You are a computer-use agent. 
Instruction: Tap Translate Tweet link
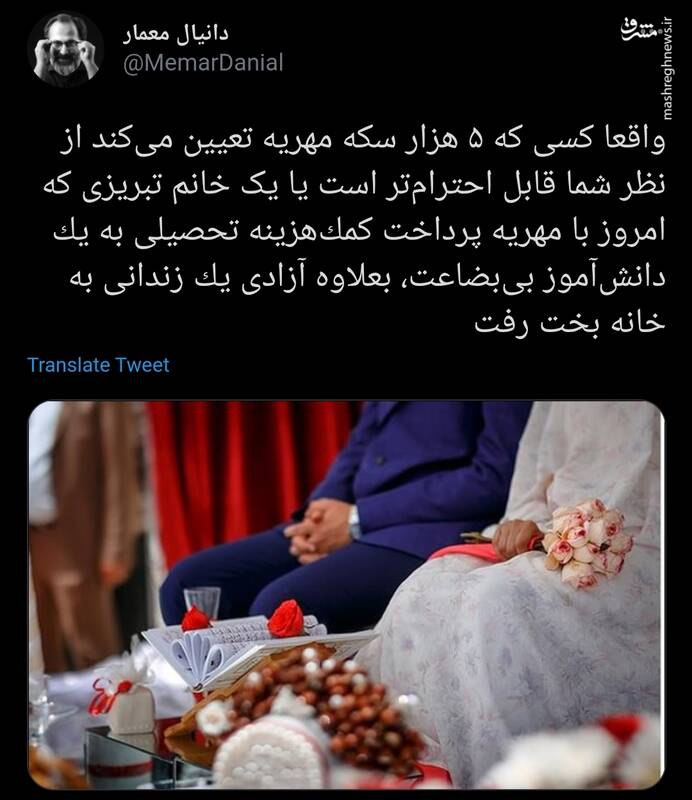pyautogui.click(x=98, y=365)
